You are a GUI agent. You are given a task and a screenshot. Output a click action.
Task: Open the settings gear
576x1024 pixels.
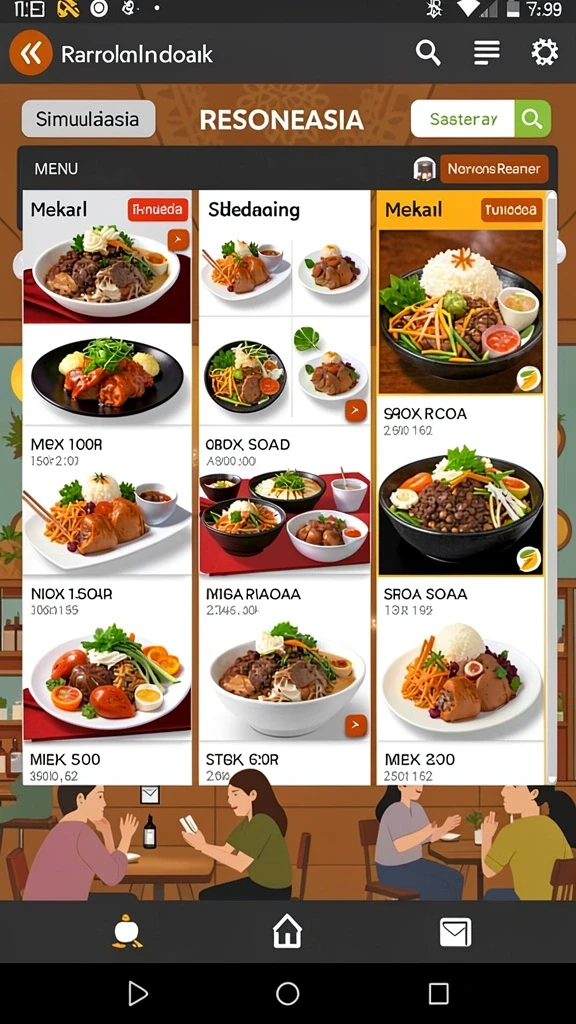544,52
